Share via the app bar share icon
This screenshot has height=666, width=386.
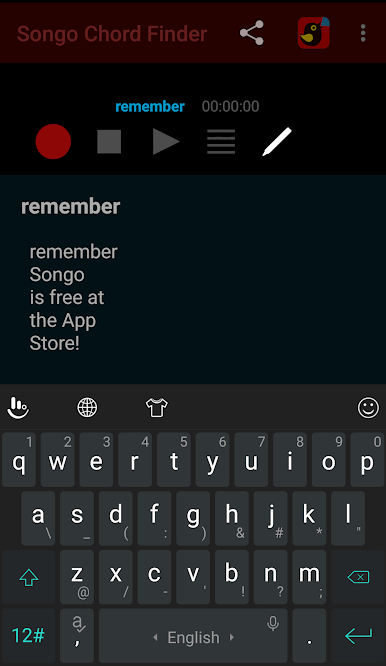tap(252, 33)
